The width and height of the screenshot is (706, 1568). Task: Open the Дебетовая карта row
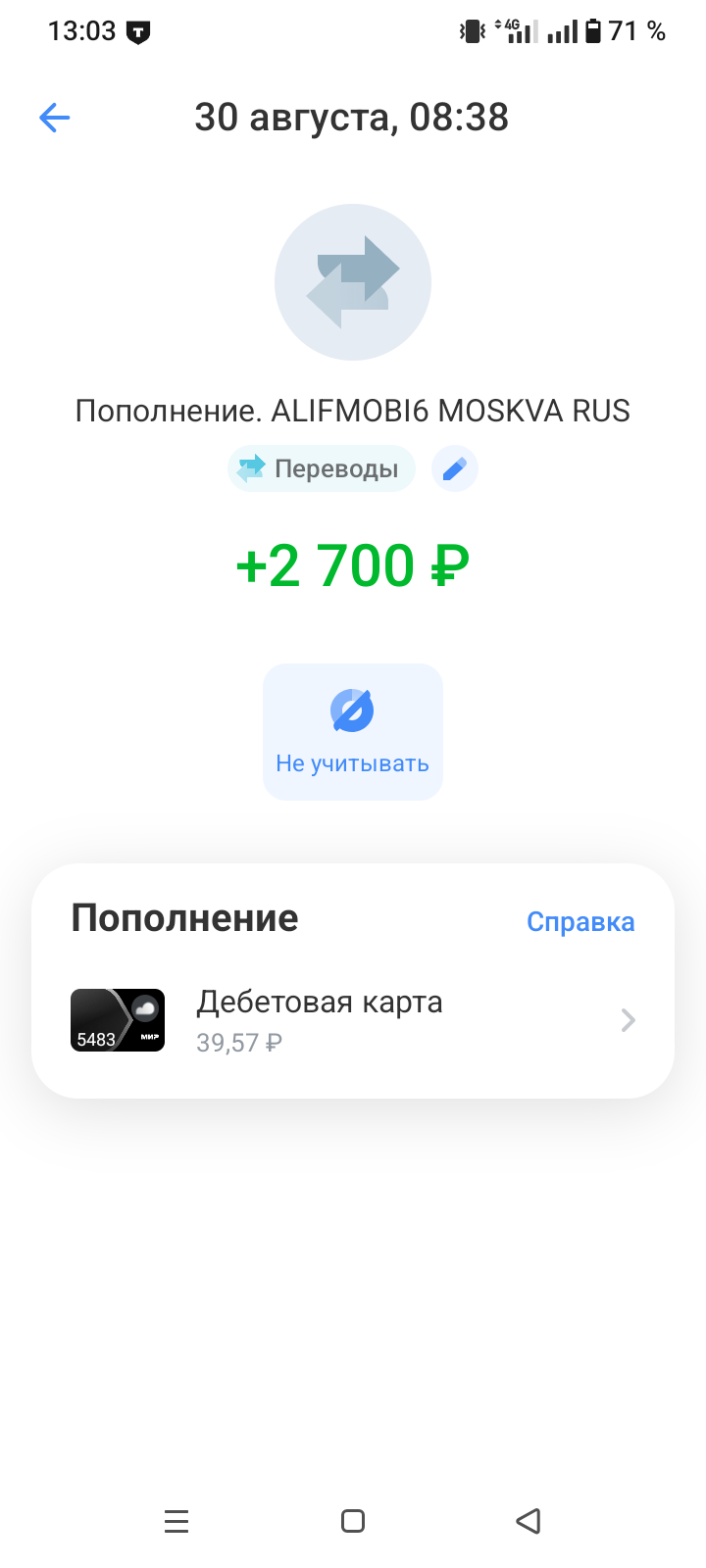click(353, 1020)
